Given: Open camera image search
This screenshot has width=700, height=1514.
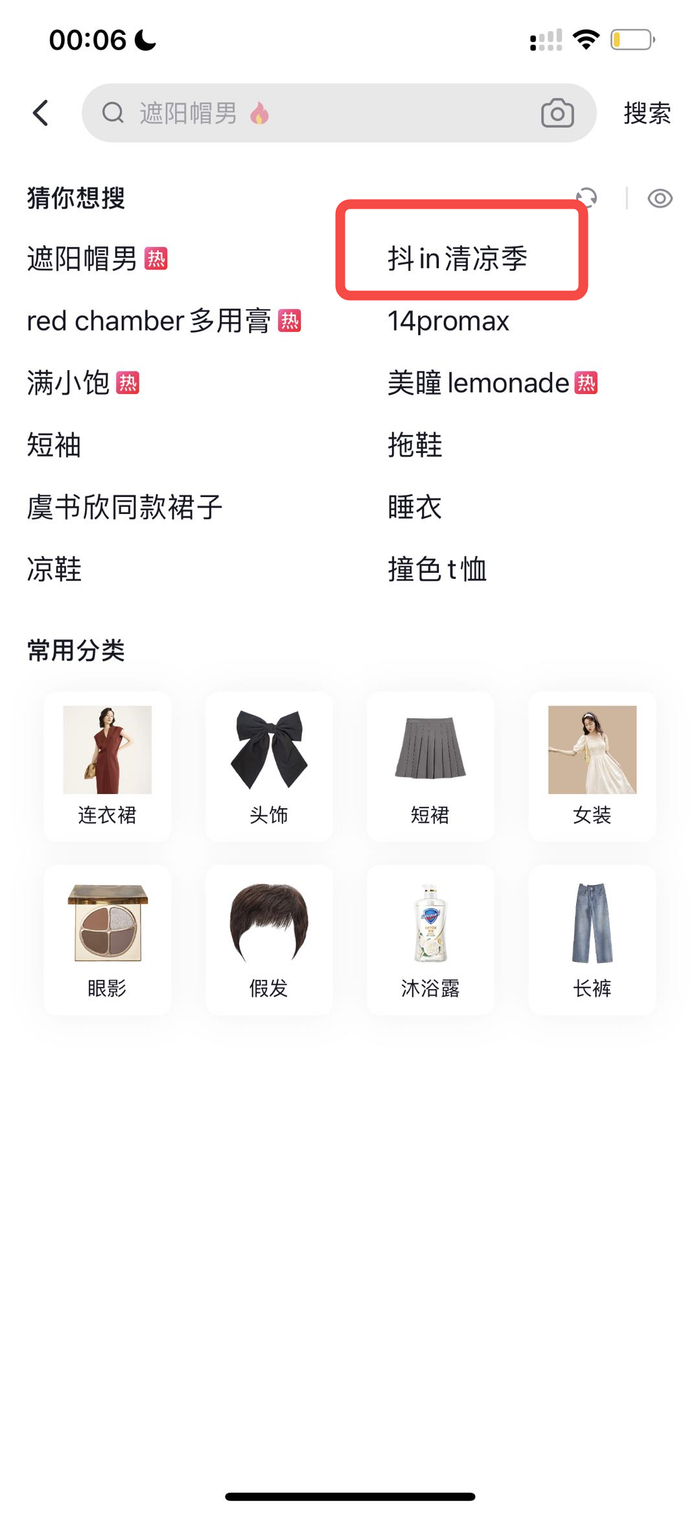Looking at the screenshot, I should tap(557, 113).
